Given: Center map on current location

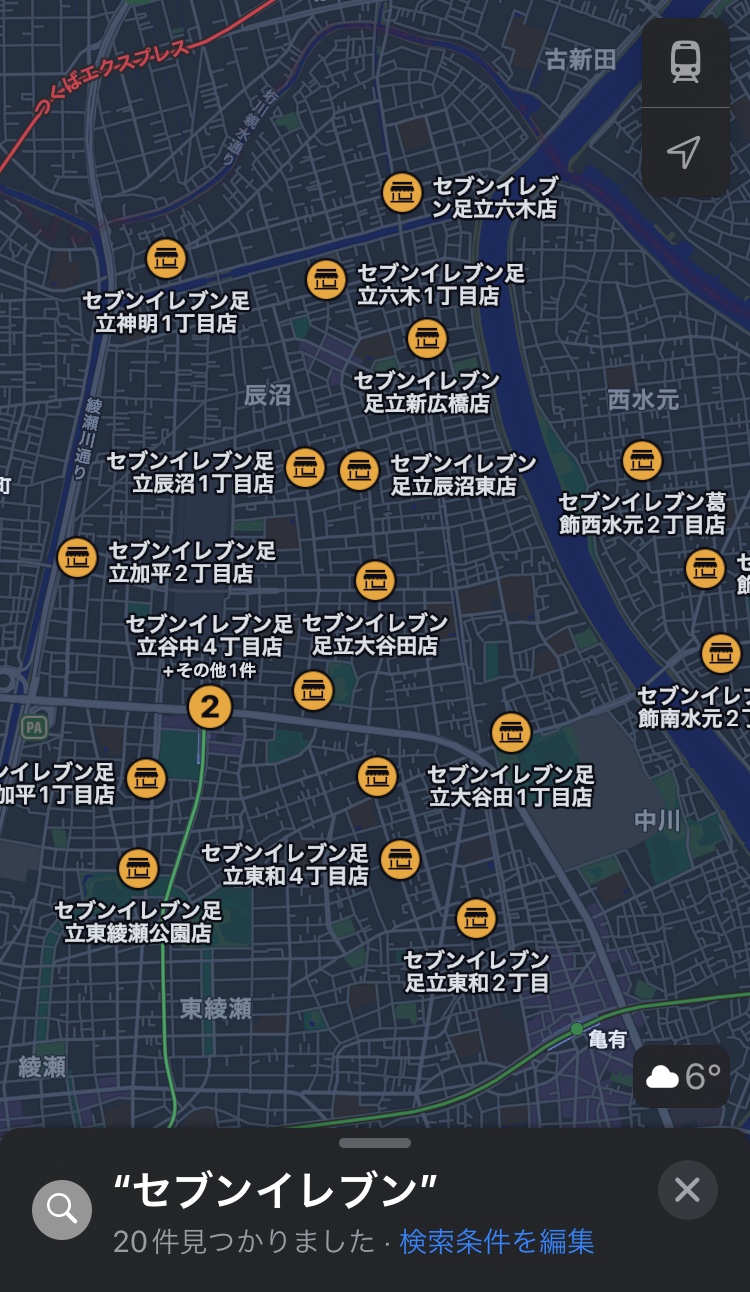Looking at the screenshot, I should pyautogui.click(x=685, y=152).
